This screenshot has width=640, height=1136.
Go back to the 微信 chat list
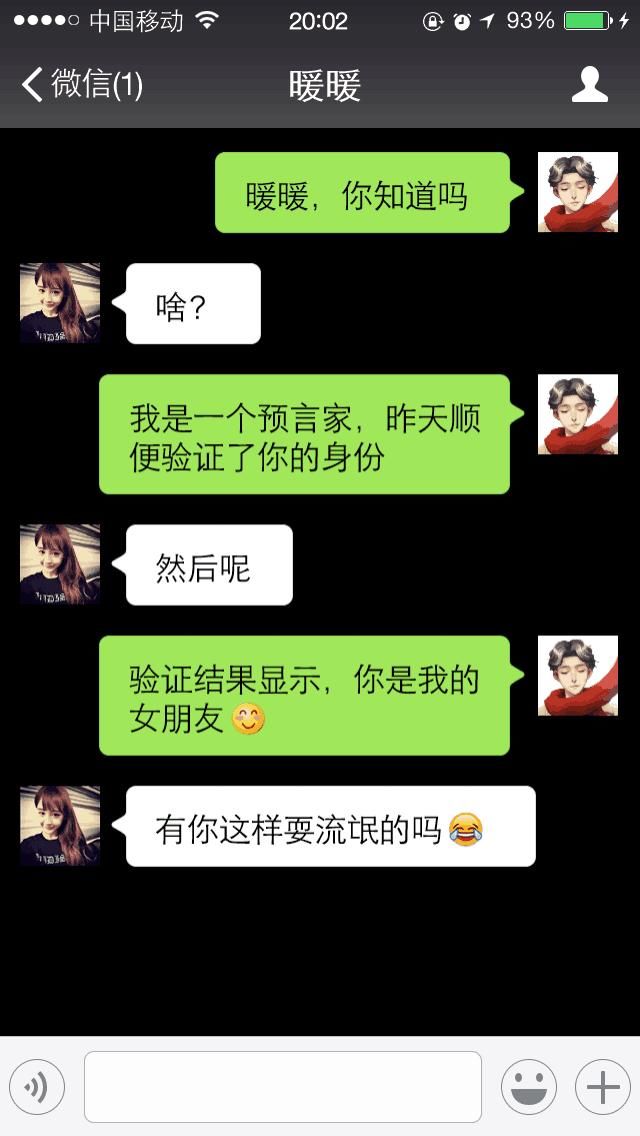tap(82, 86)
